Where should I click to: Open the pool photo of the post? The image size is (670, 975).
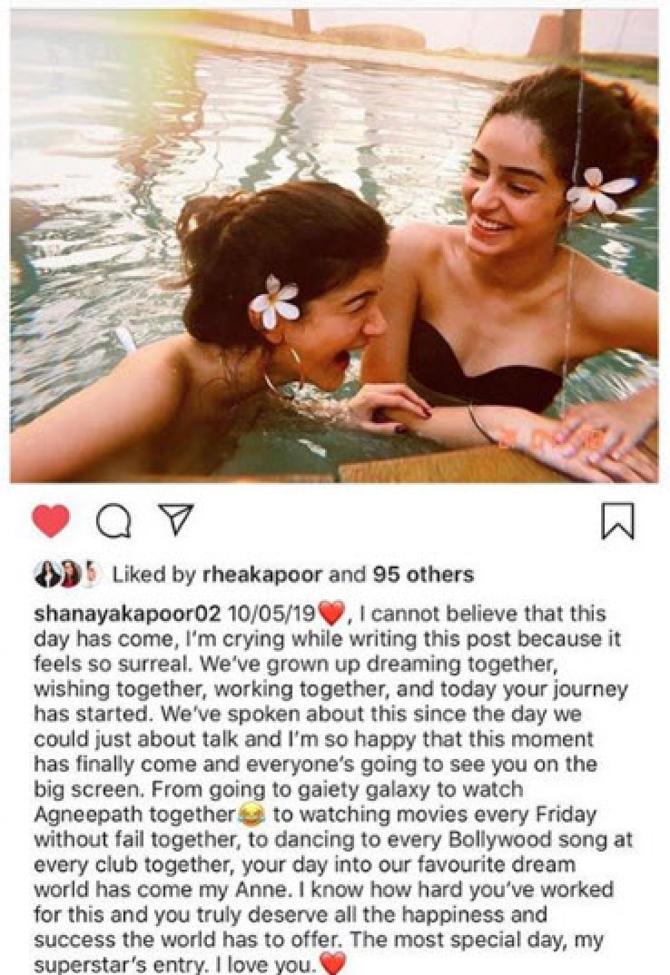334,245
